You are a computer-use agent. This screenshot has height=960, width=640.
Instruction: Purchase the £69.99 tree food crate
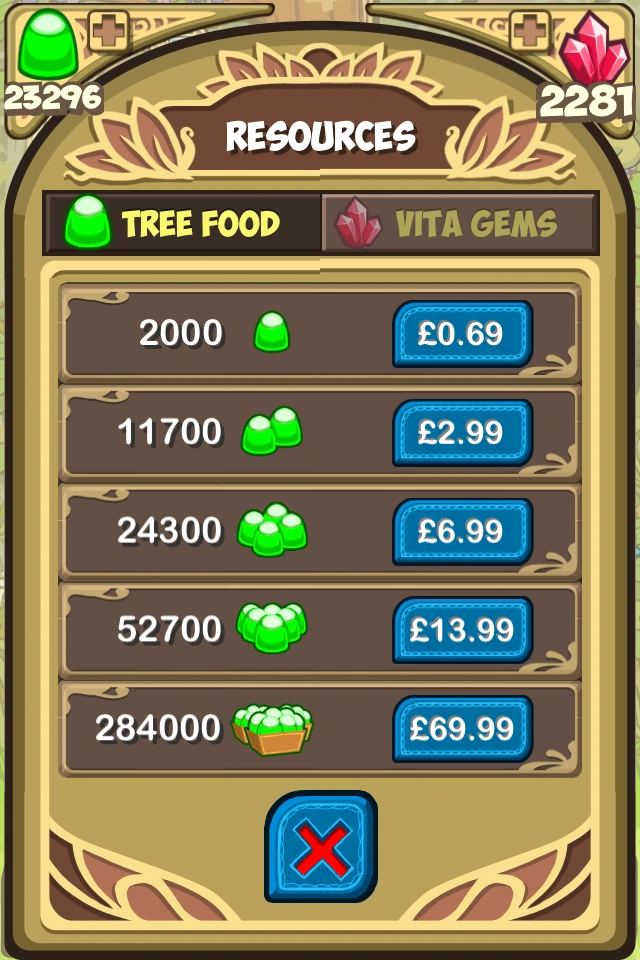tap(461, 728)
